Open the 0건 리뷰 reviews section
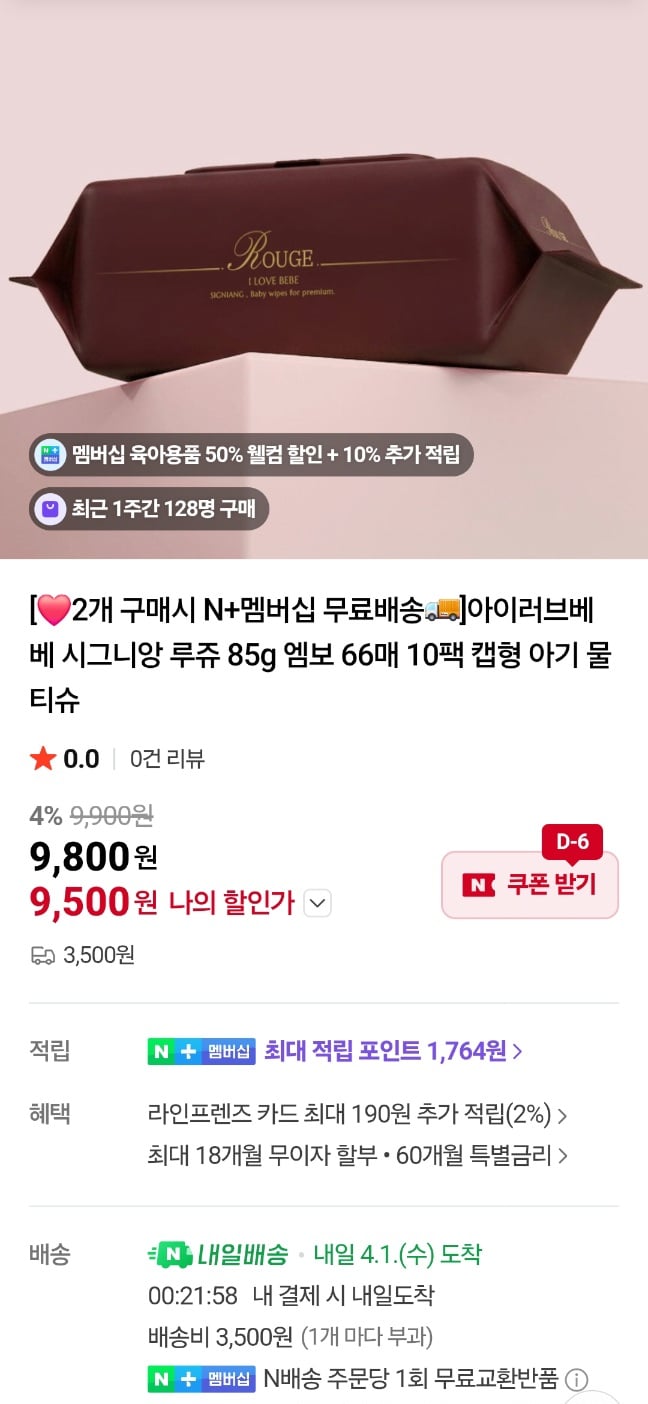 point(167,759)
